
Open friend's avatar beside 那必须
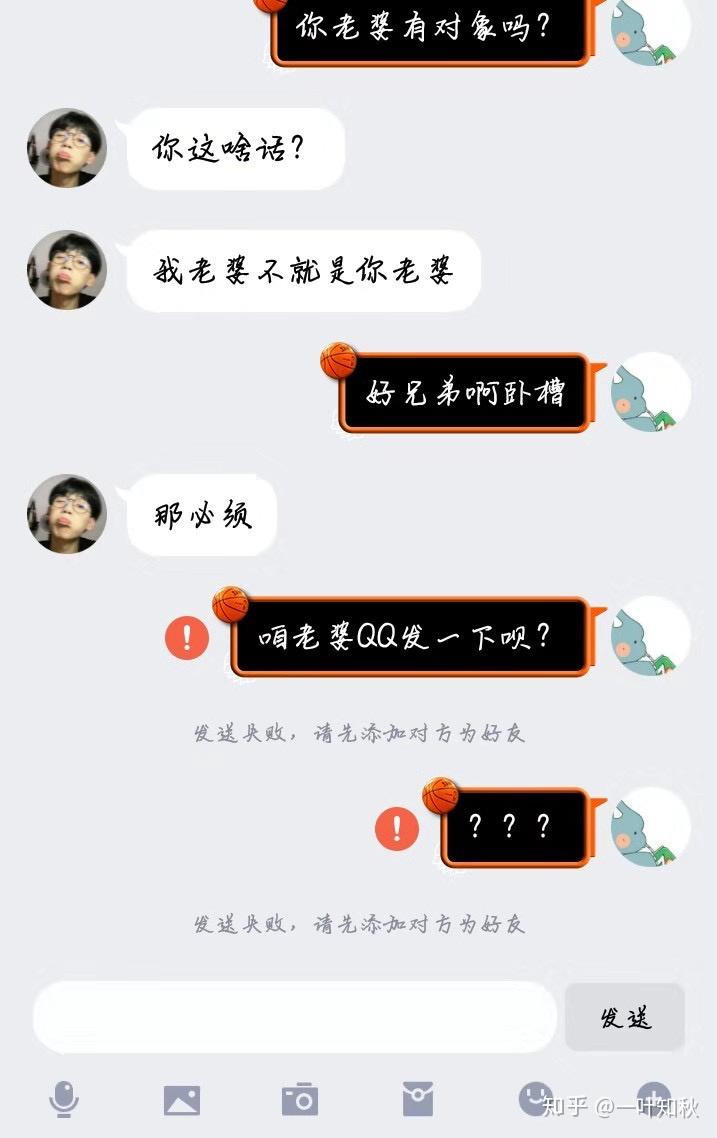[67, 514]
